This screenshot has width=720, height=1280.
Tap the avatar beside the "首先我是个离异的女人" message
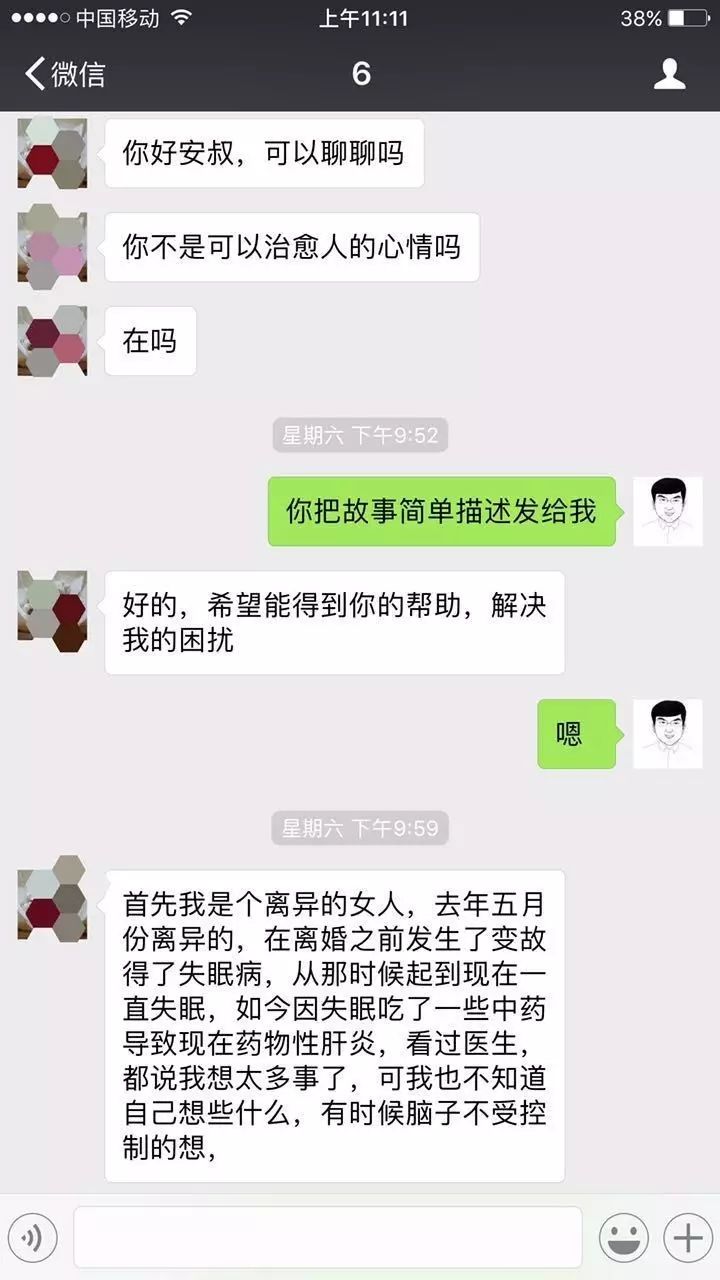click(x=52, y=897)
